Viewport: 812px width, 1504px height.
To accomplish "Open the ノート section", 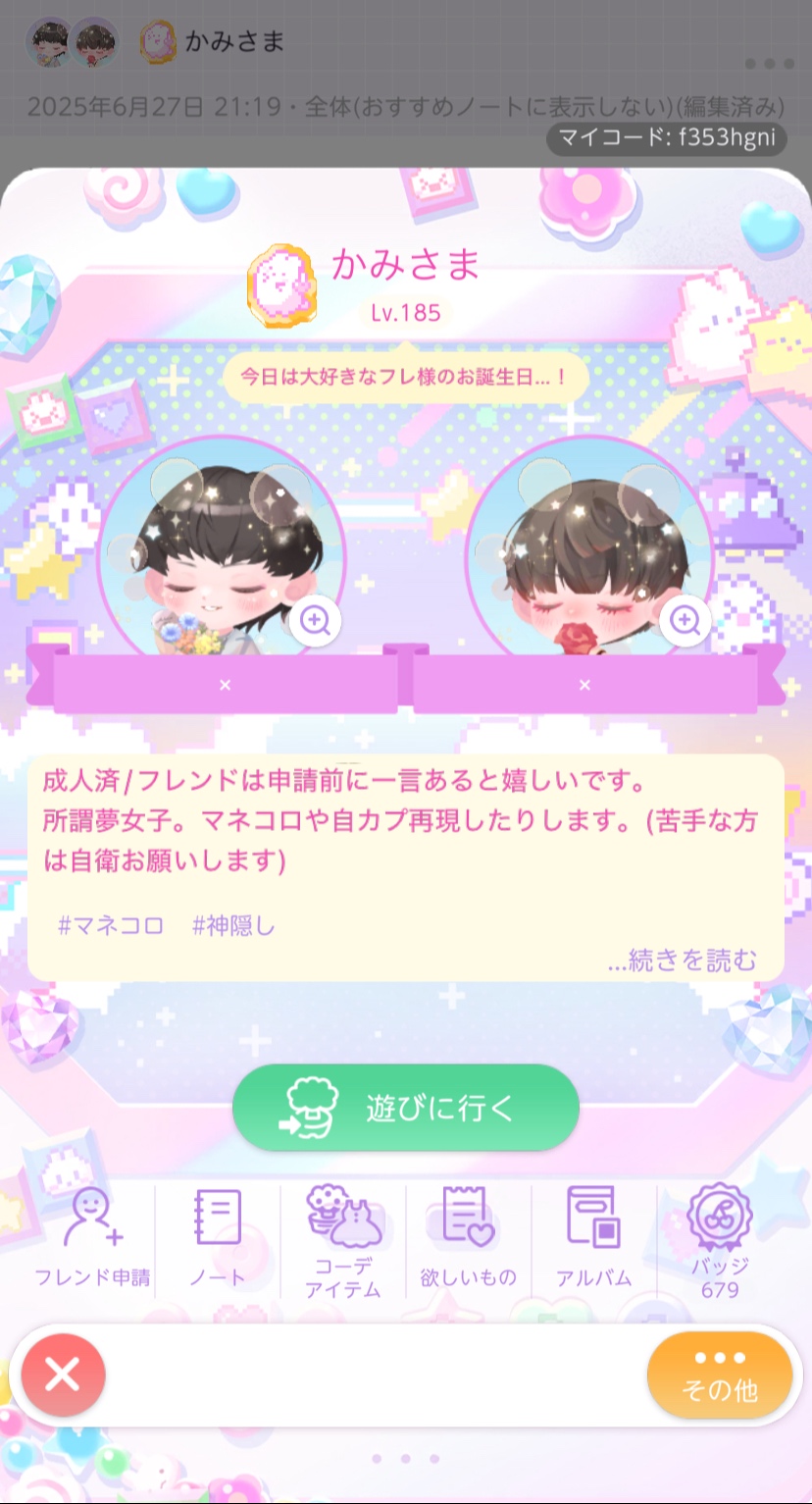I will click(218, 1241).
